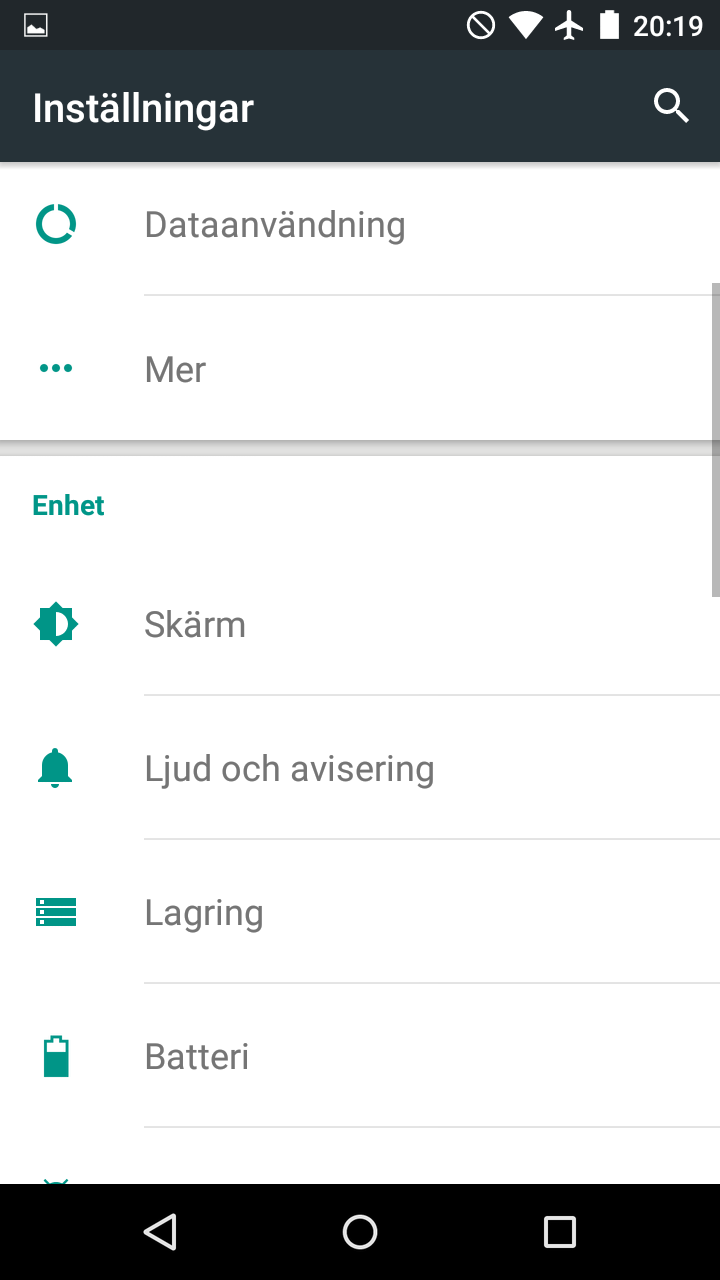720x1280 pixels.
Task: Open Ljud och avisering settings
Action: (x=360, y=768)
